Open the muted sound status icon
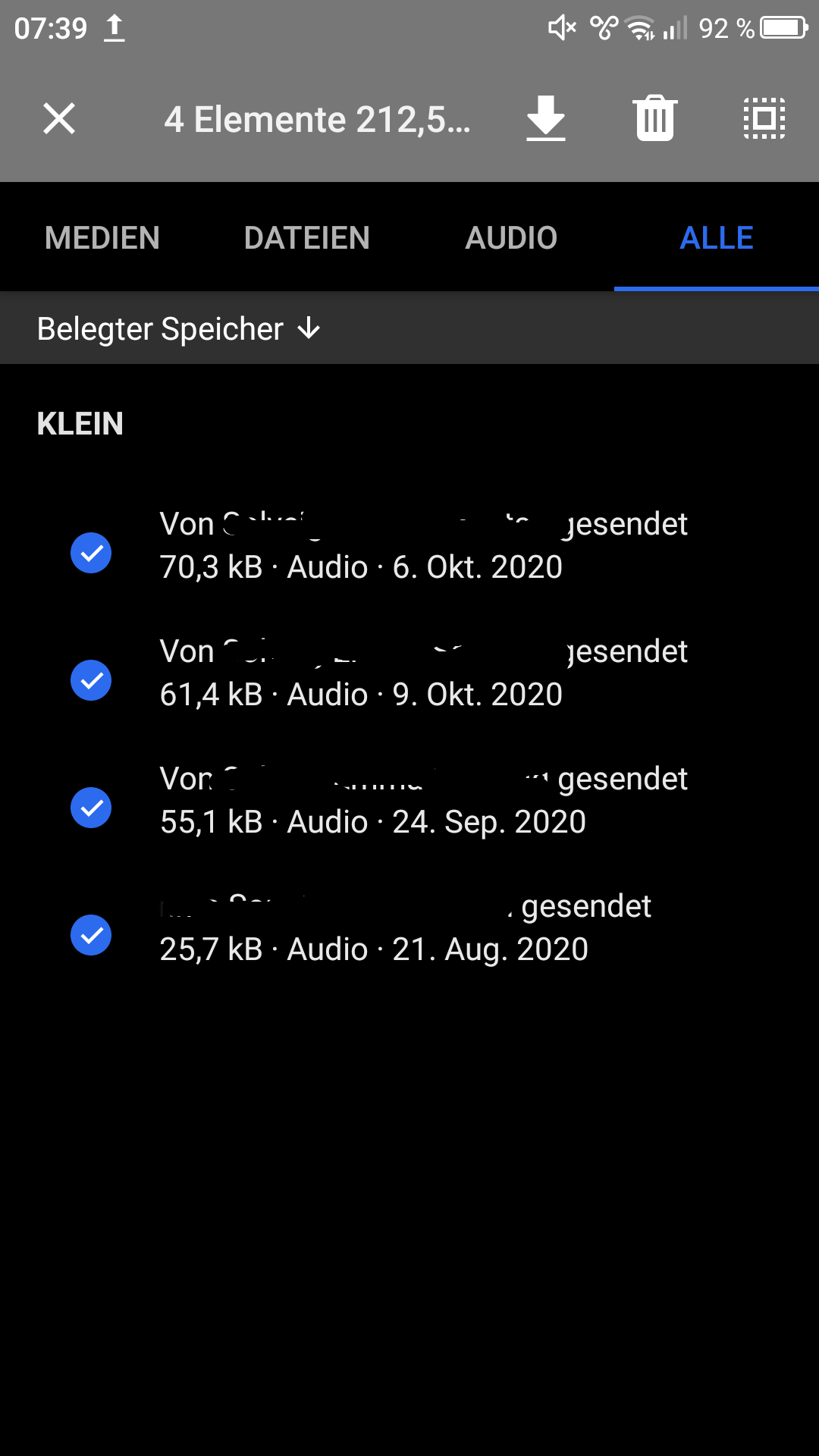This screenshot has height=1456, width=819. 562,27
